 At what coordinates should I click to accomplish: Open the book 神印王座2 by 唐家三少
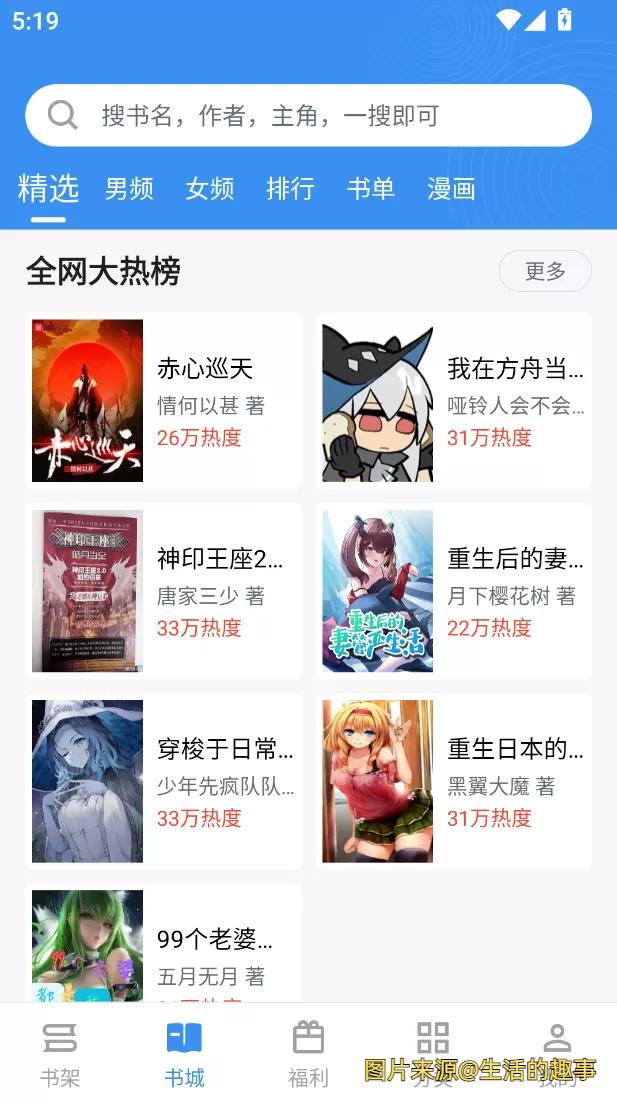click(x=164, y=591)
